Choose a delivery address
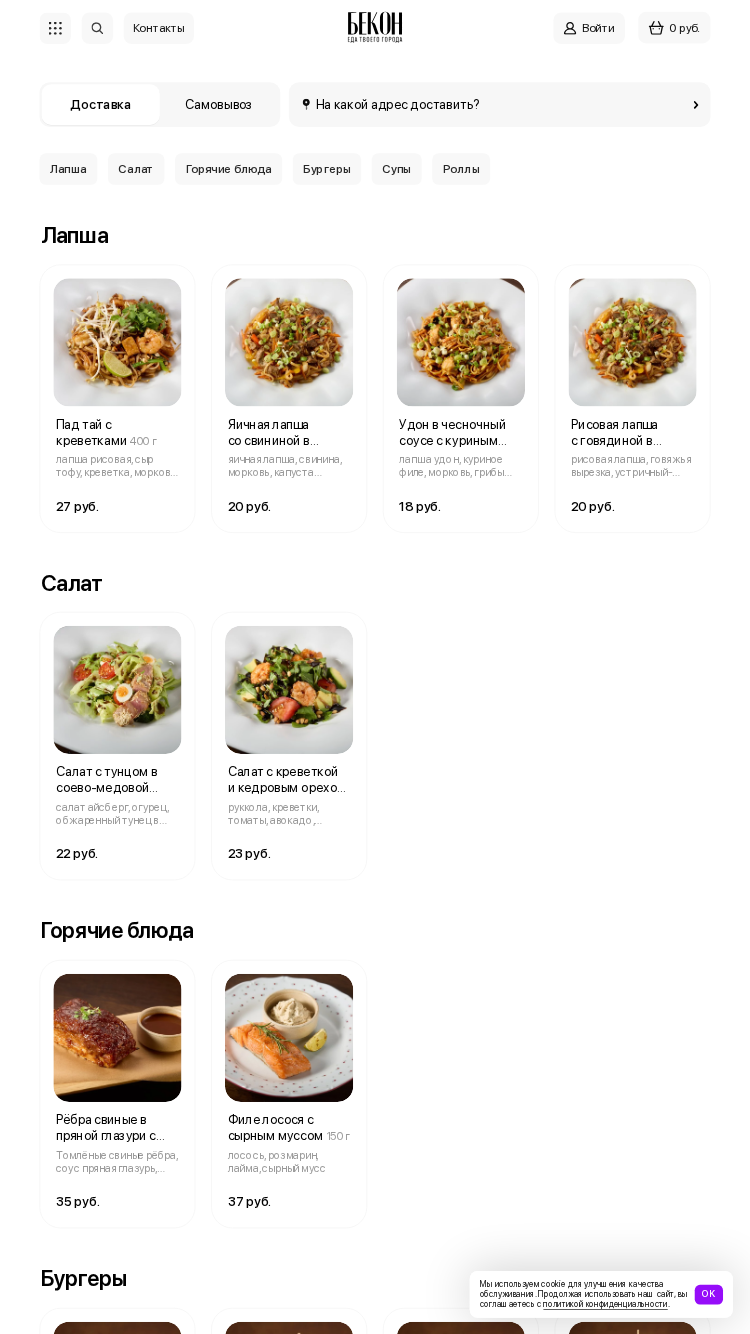750x1334 pixels. 500,105
